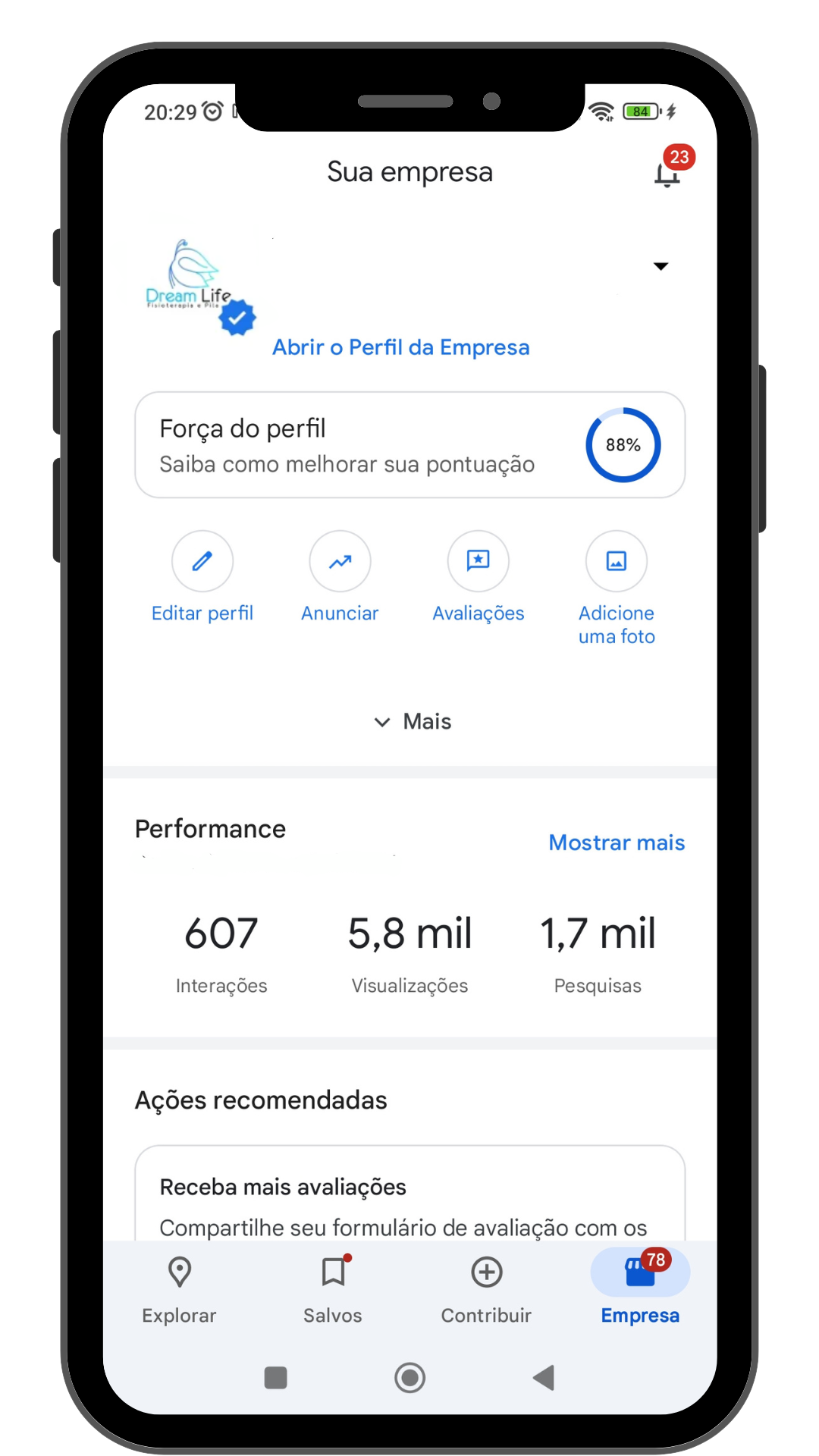Switch to the Explorar tab
The width and height of the screenshot is (819, 1456).
[x=179, y=1288]
